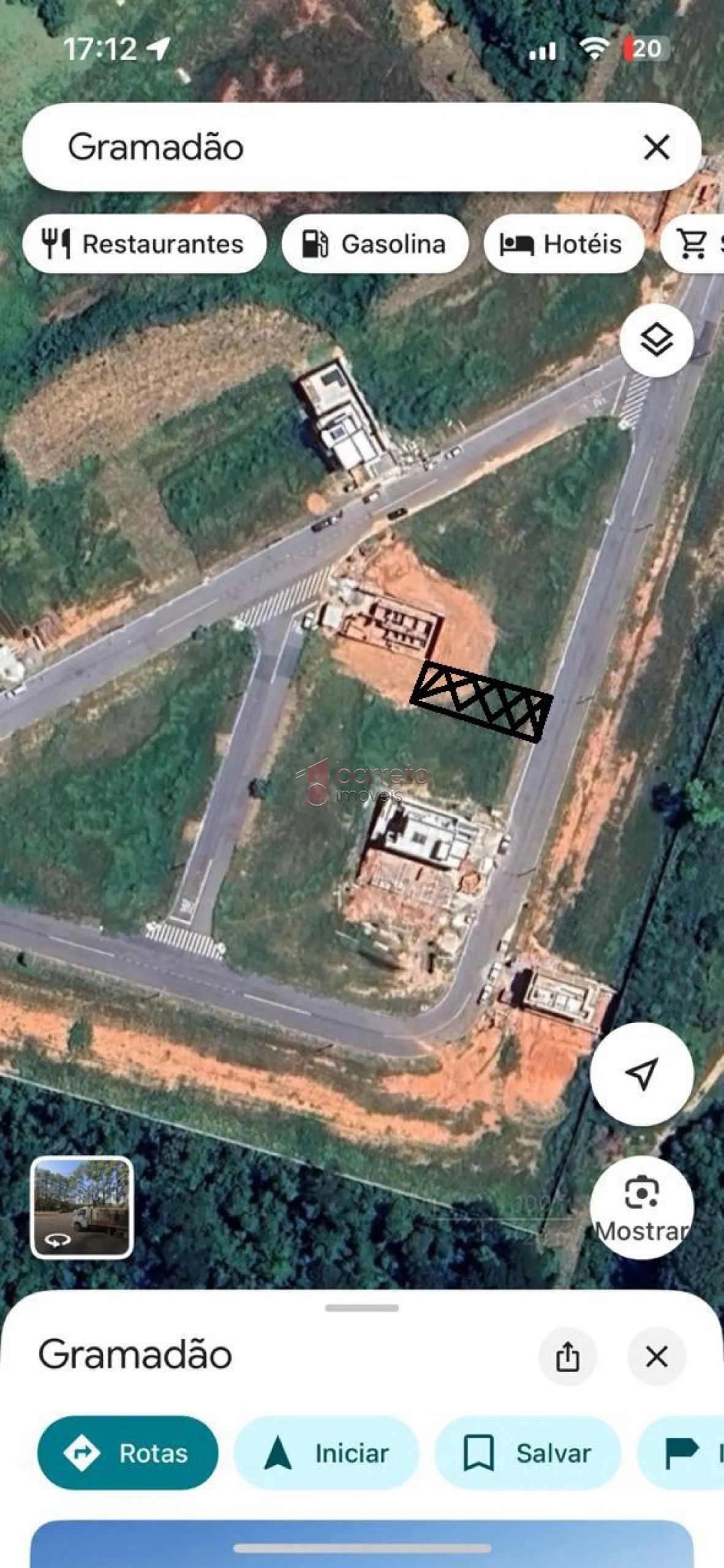Close the Gramadão place card
724x1568 pixels.
click(656, 1356)
